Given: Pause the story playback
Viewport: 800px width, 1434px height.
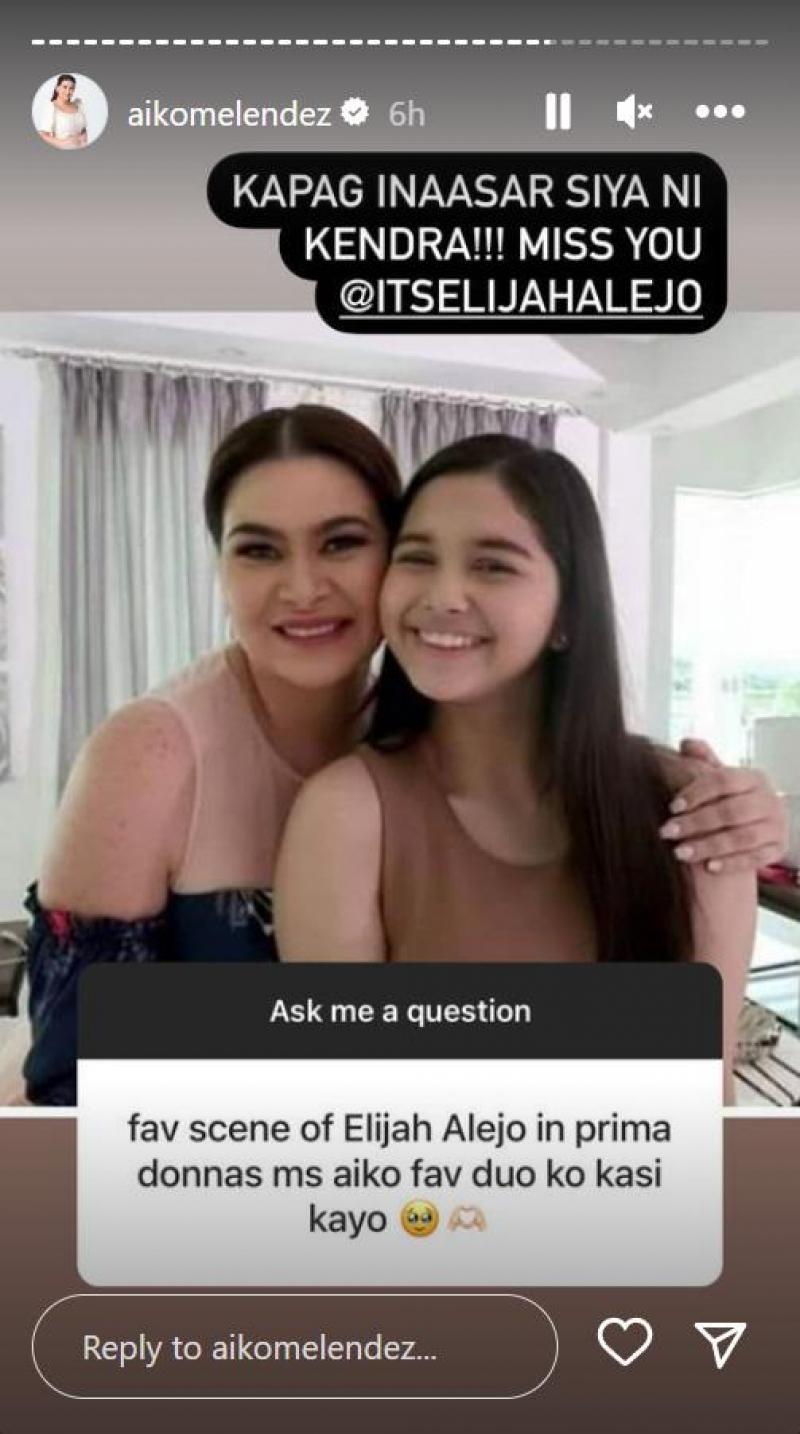Looking at the screenshot, I should 558,113.
